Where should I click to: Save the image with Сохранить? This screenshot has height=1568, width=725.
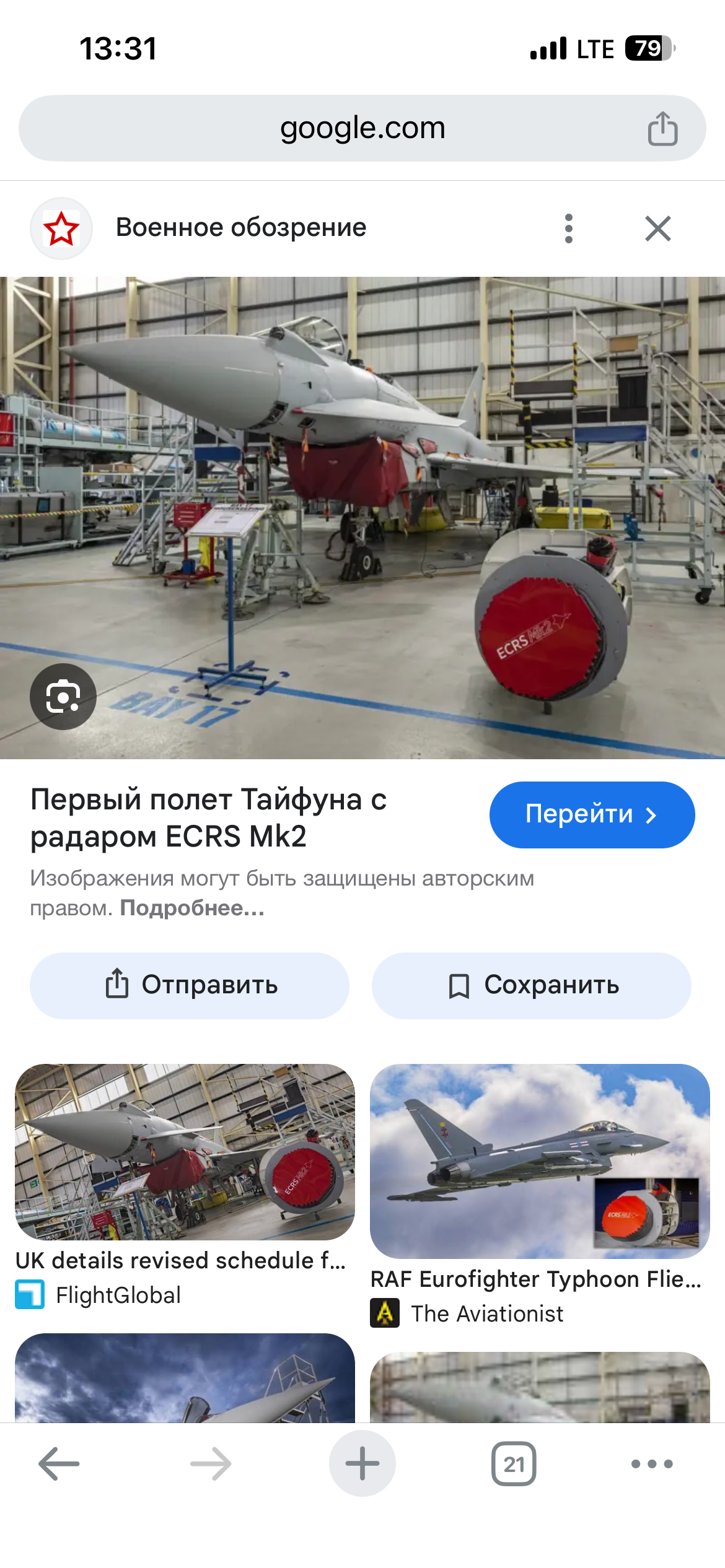(x=532, y=985)
